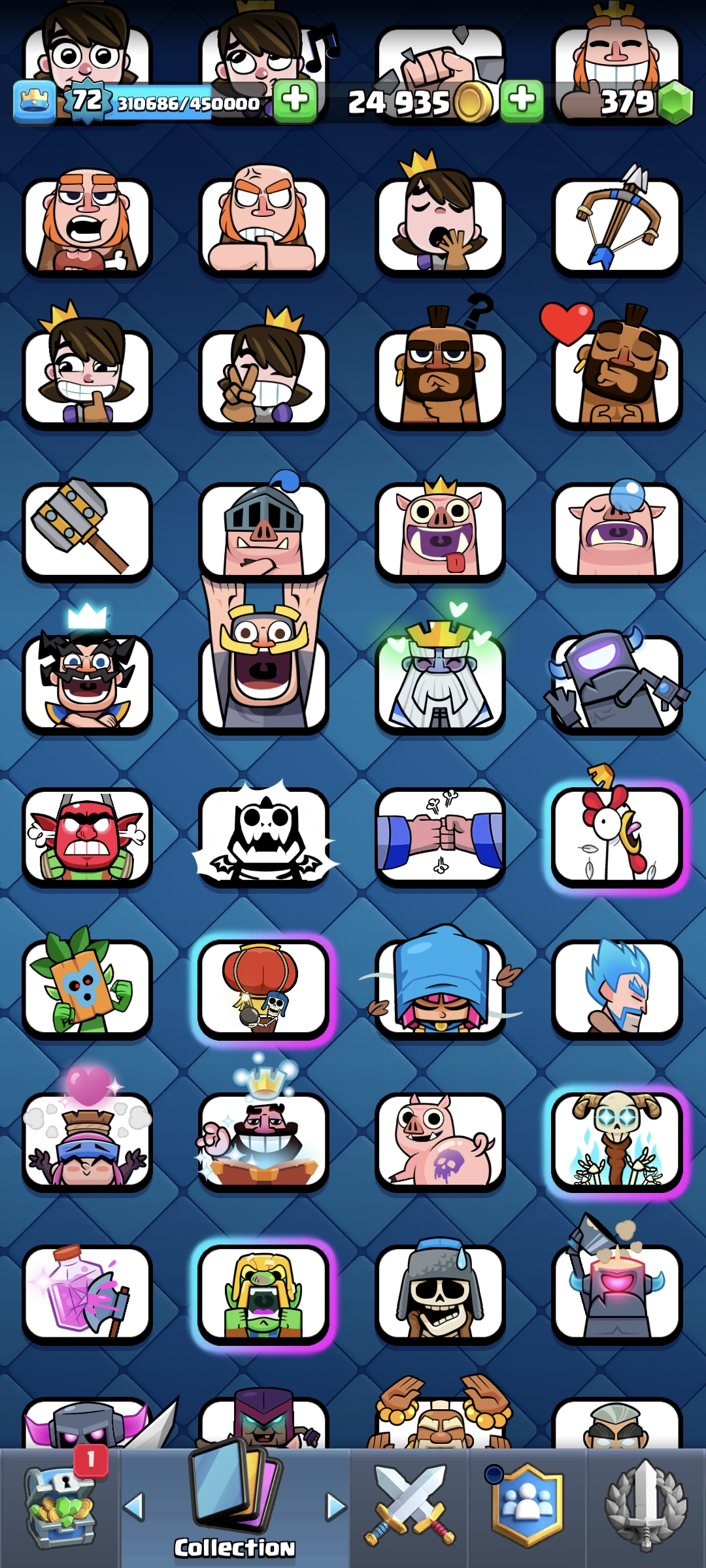The image size is (706, 1568).
Task: Pick the pig with skull tattoo emote
Action: coord(440,1141)
